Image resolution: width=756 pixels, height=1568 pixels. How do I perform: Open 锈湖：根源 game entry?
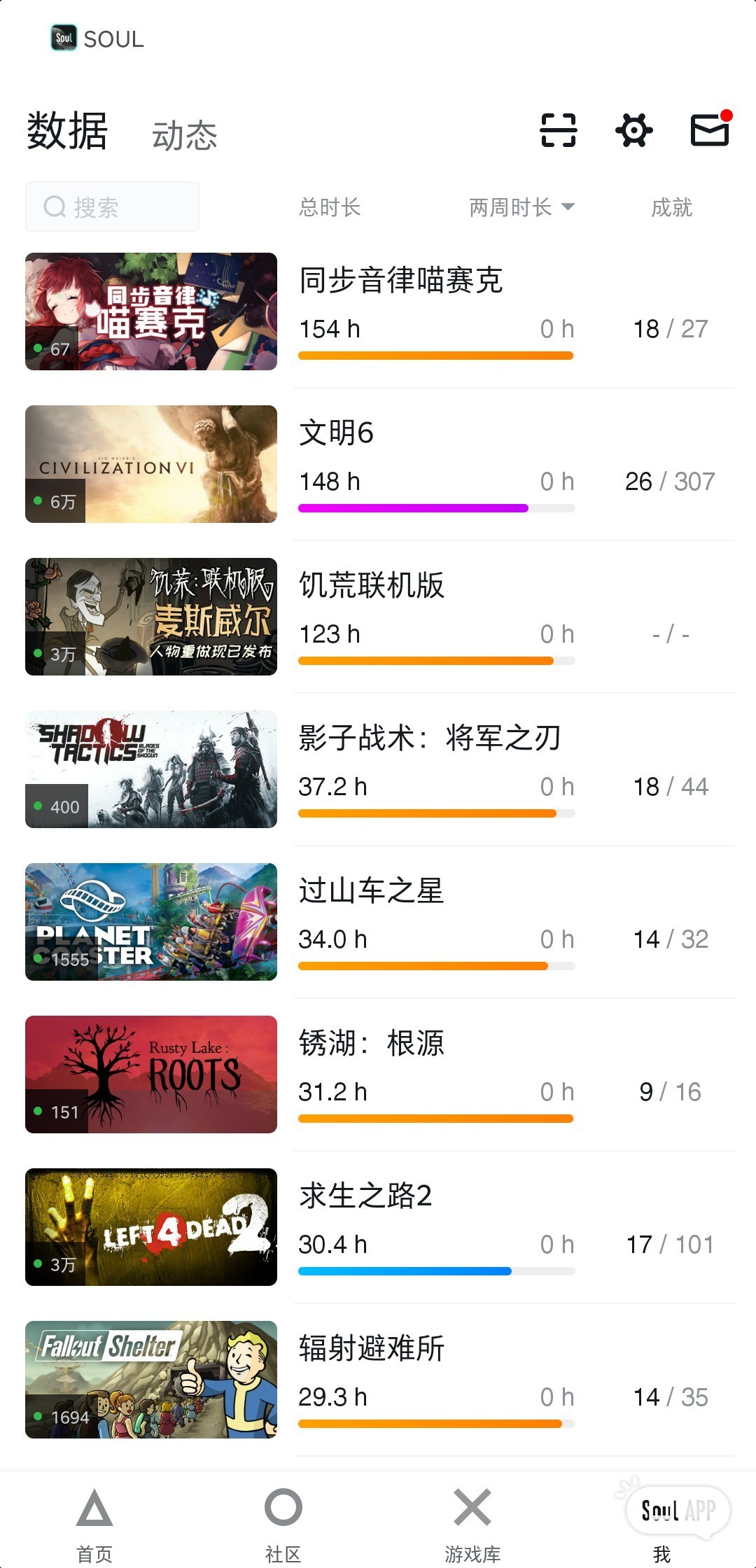click(x=380, y=1074)
